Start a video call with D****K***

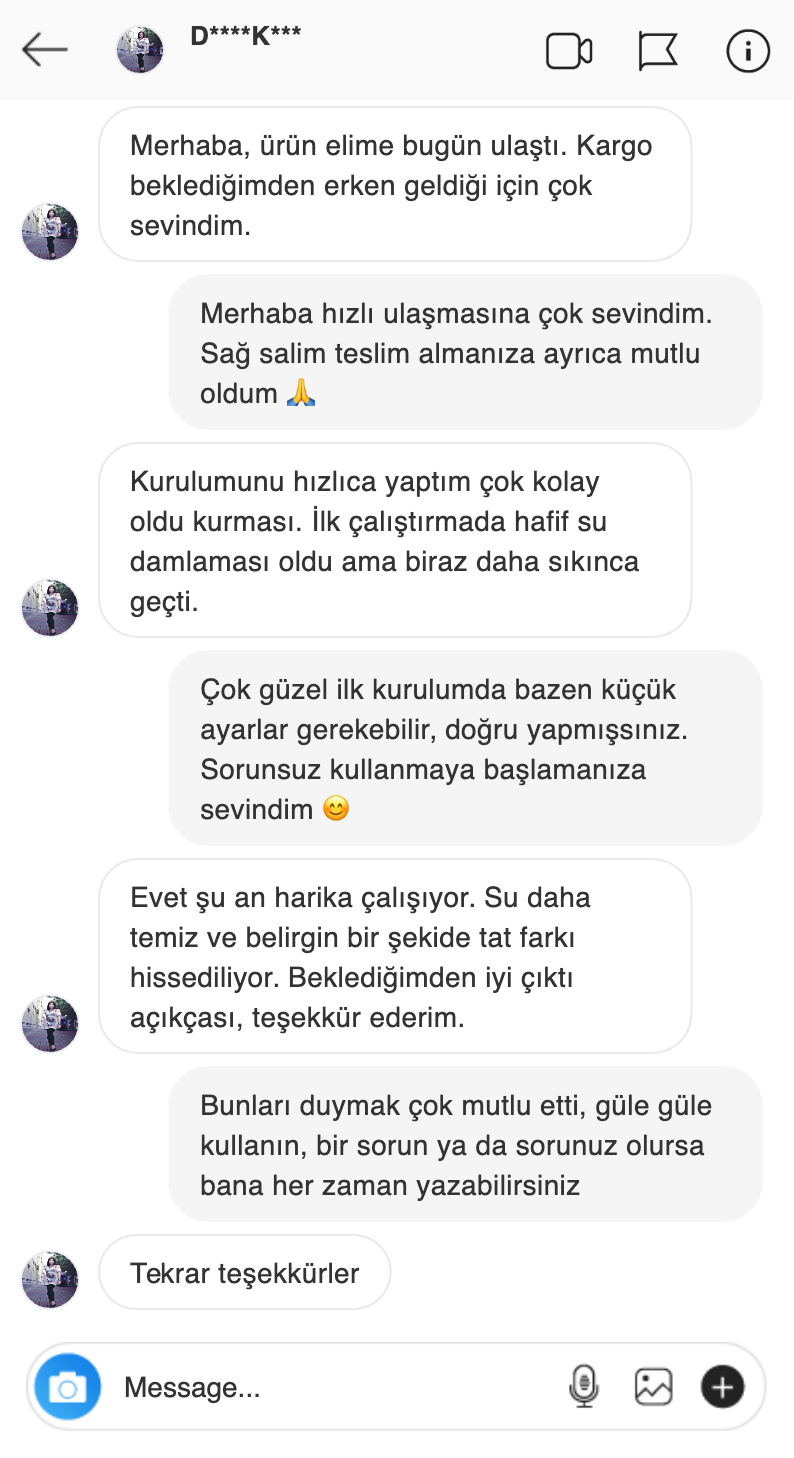[x=569, y=51]
